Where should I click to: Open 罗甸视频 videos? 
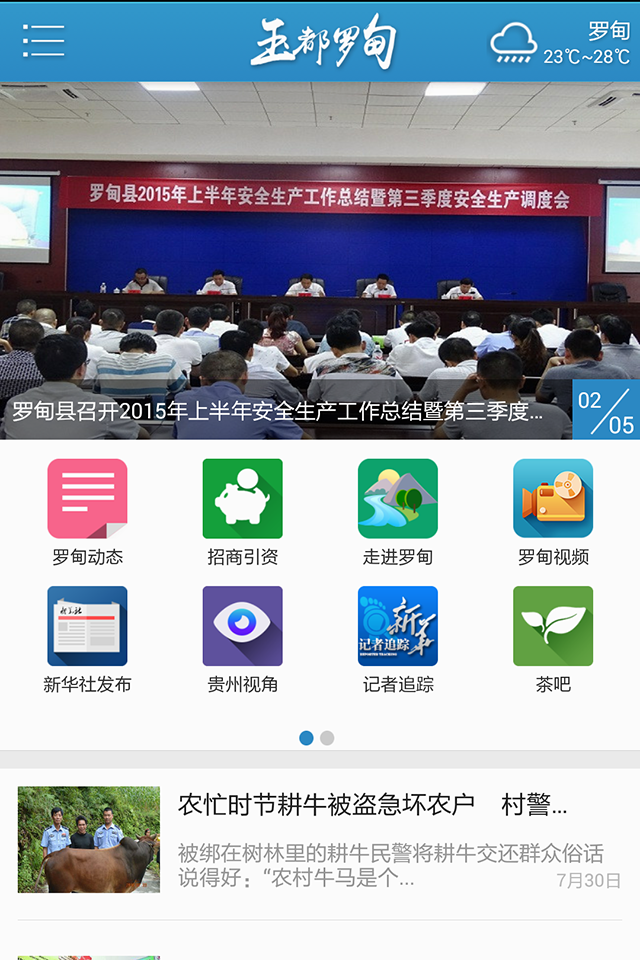[553, 513]
